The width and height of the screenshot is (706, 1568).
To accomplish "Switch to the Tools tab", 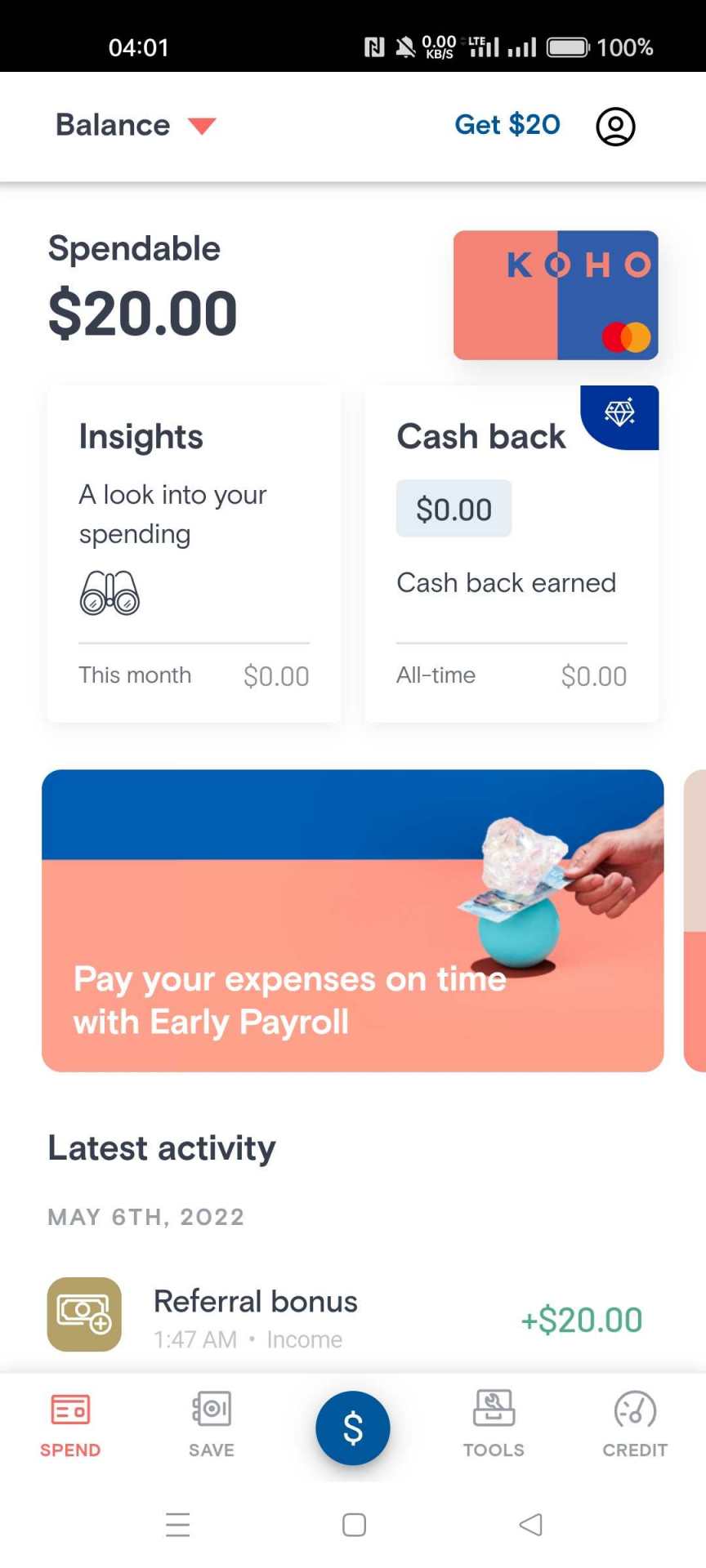I will [494, 1426].
